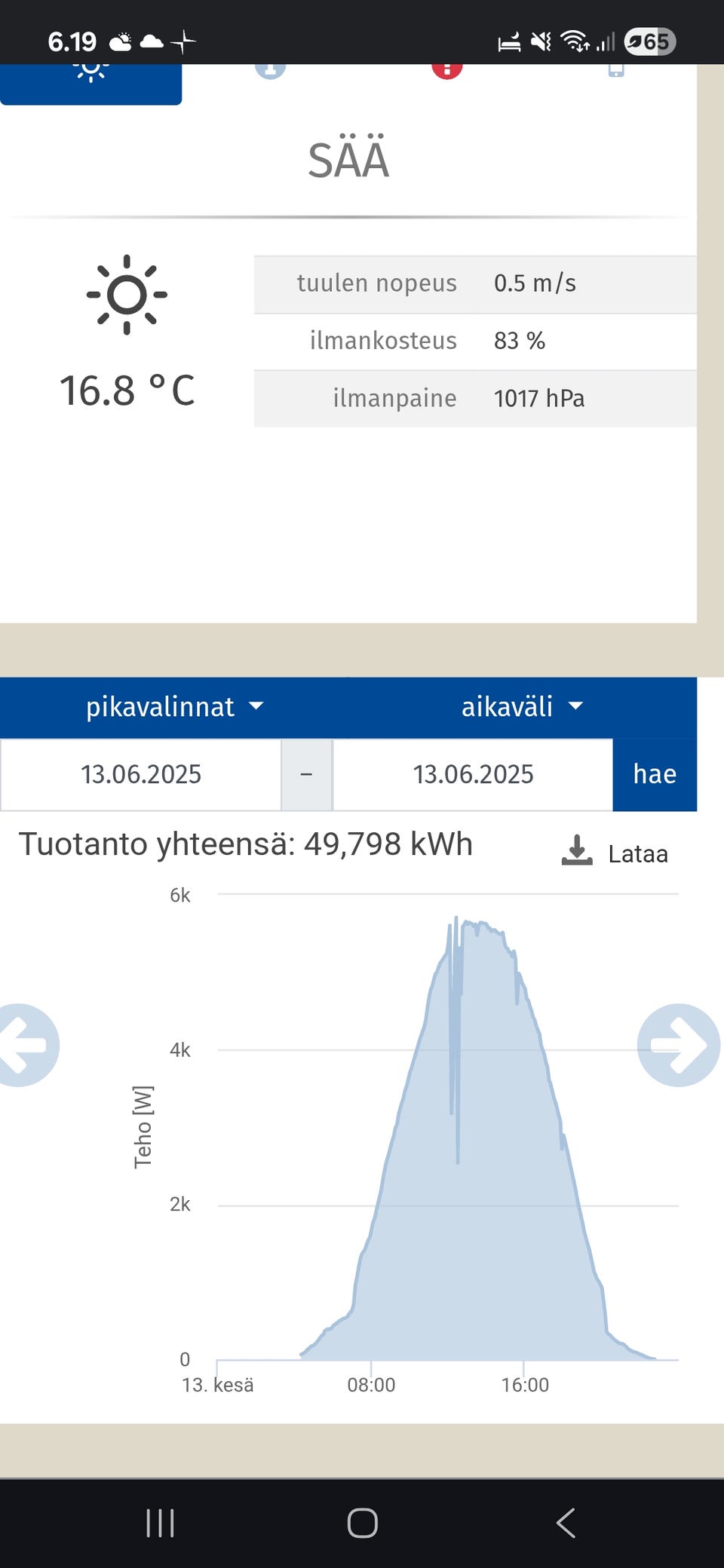The image size is (724, 1568).
Task: Tap the end date field after the dash
Action: [x=473, y=774]
